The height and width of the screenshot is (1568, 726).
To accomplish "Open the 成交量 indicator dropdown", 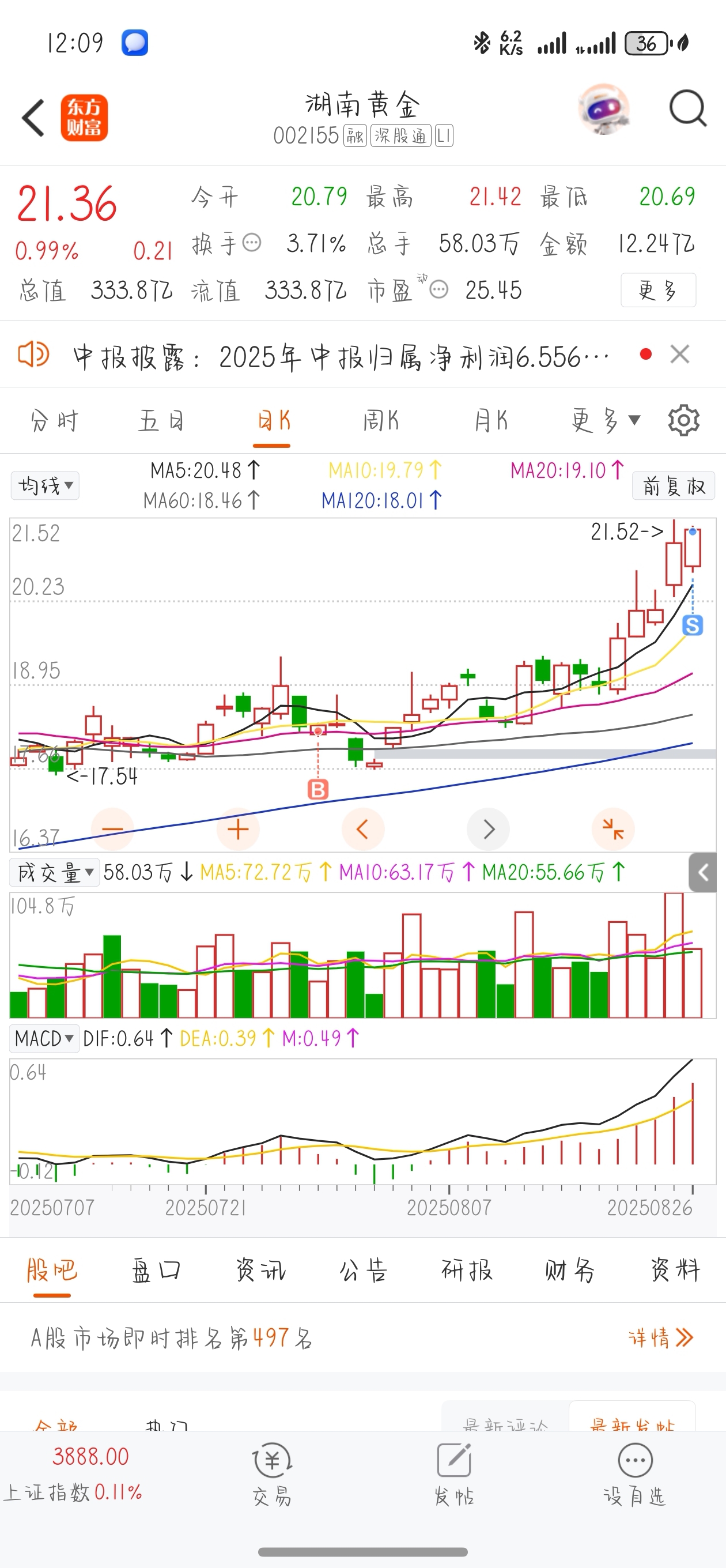I will coord(55,872).
